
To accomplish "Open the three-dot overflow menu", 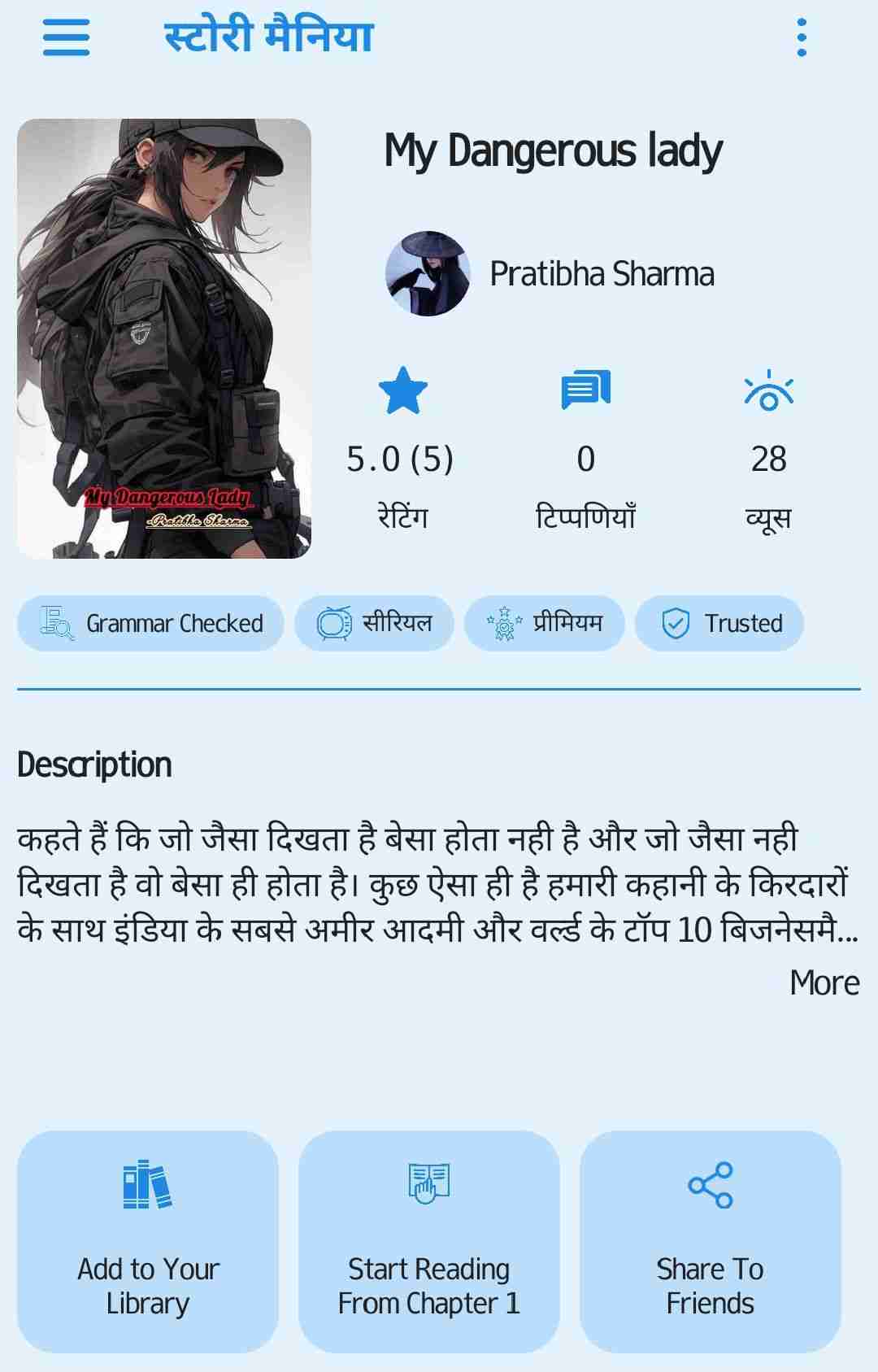I will click(803, 39).
